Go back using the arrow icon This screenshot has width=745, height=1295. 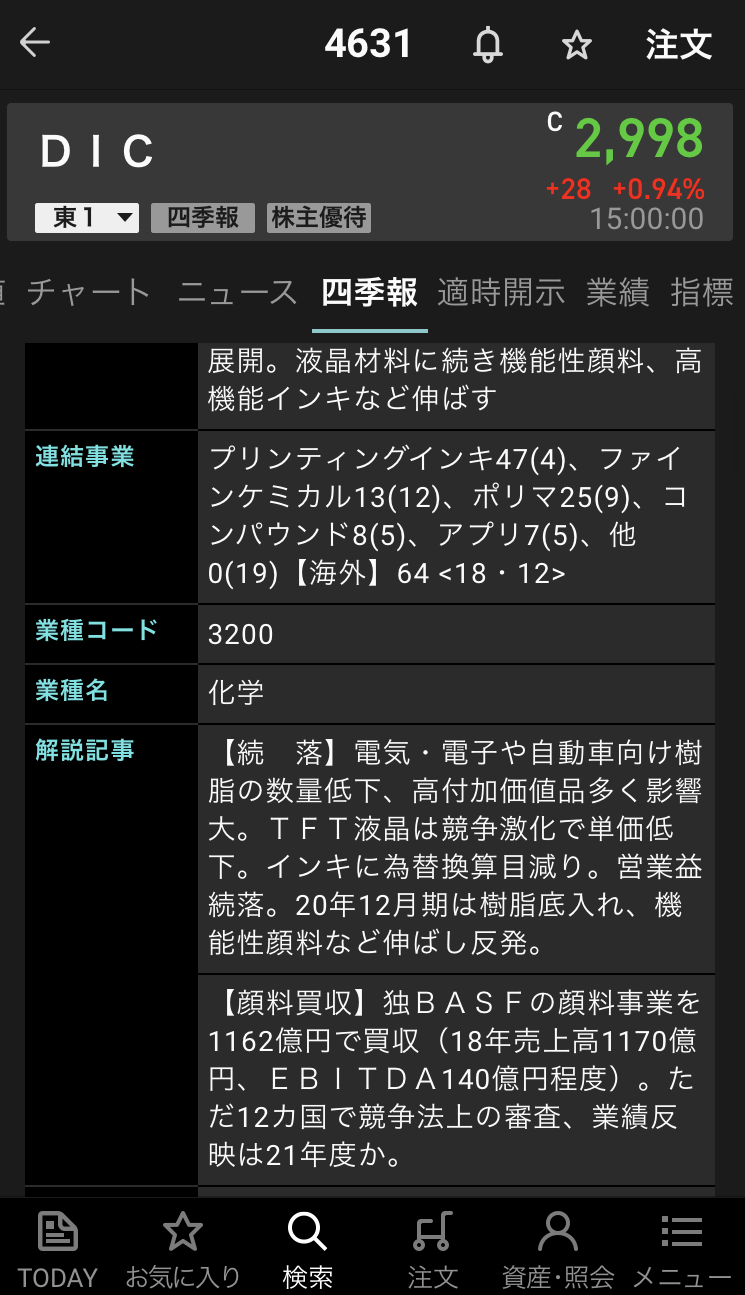[x=35, y=43]
